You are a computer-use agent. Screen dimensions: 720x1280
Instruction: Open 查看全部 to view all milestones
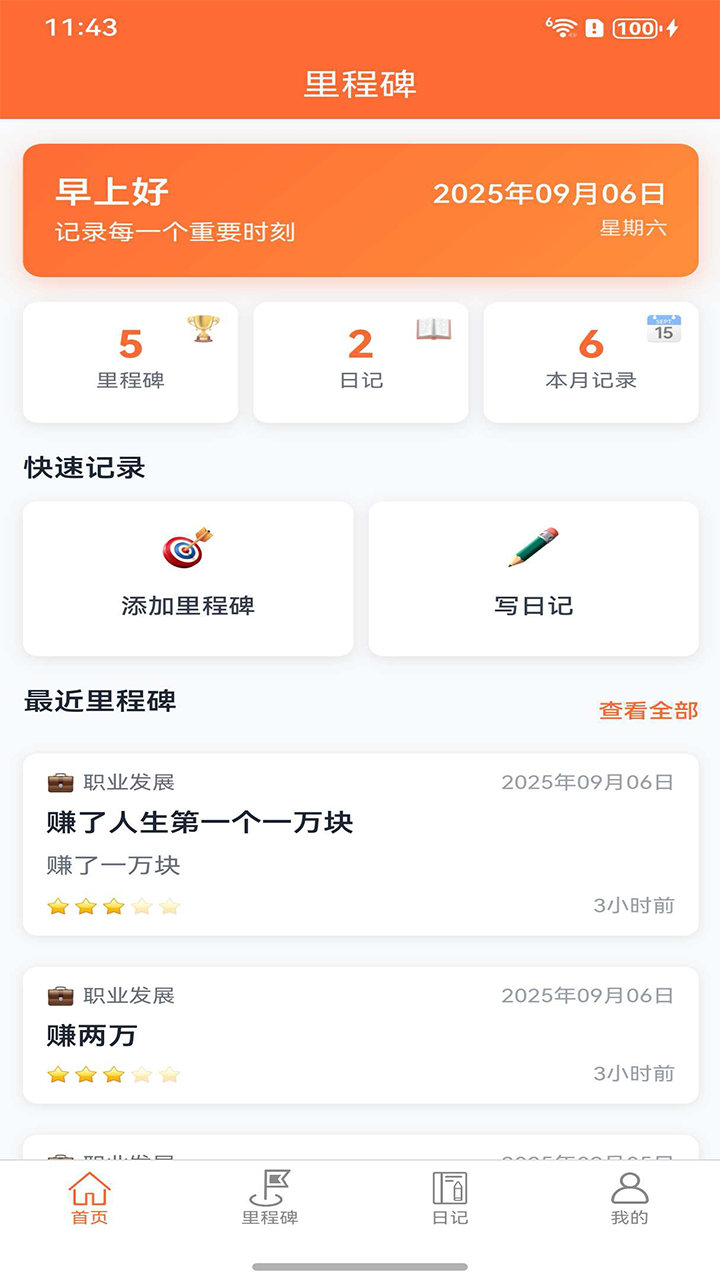pyautogui.click(x=646, y=711)
